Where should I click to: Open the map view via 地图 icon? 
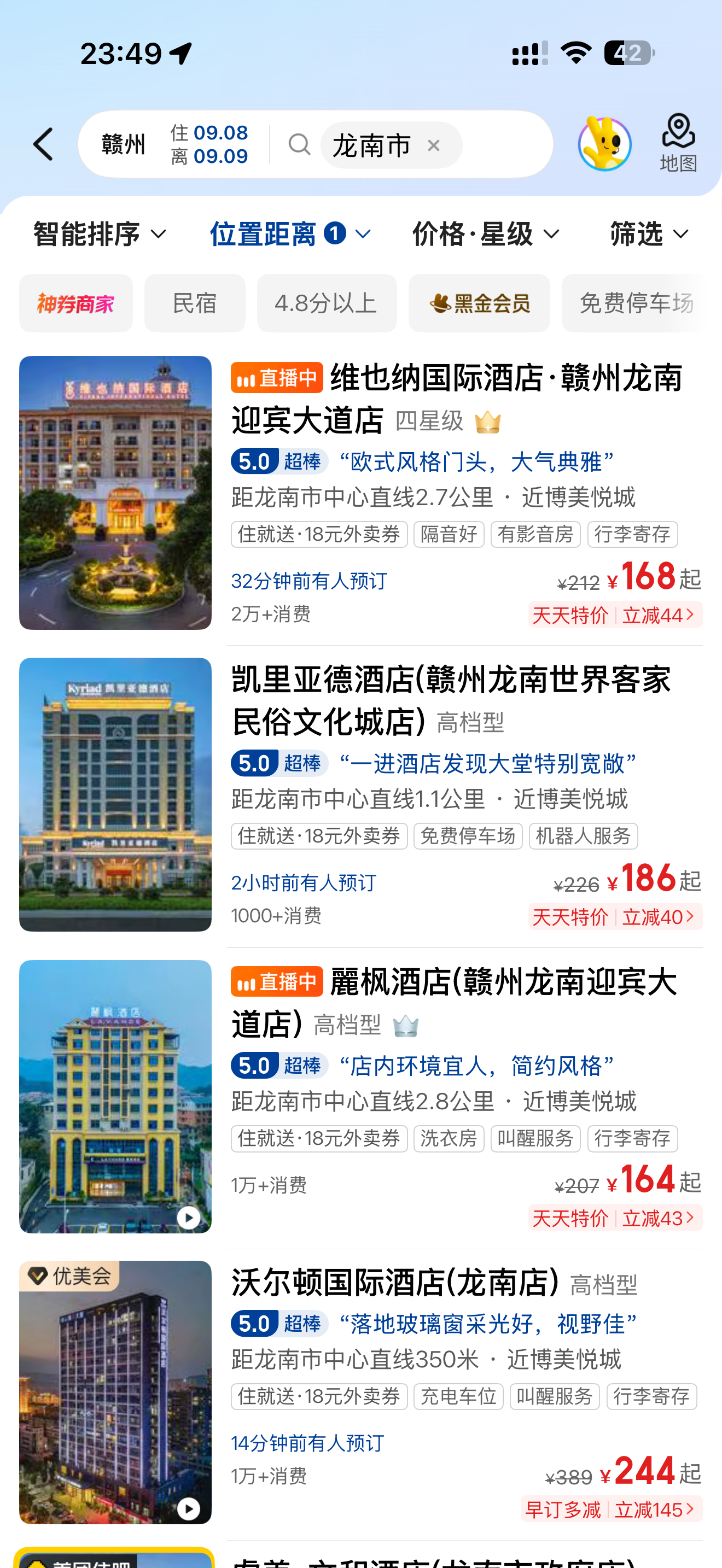pyautogui.click(x=678, y=144)
